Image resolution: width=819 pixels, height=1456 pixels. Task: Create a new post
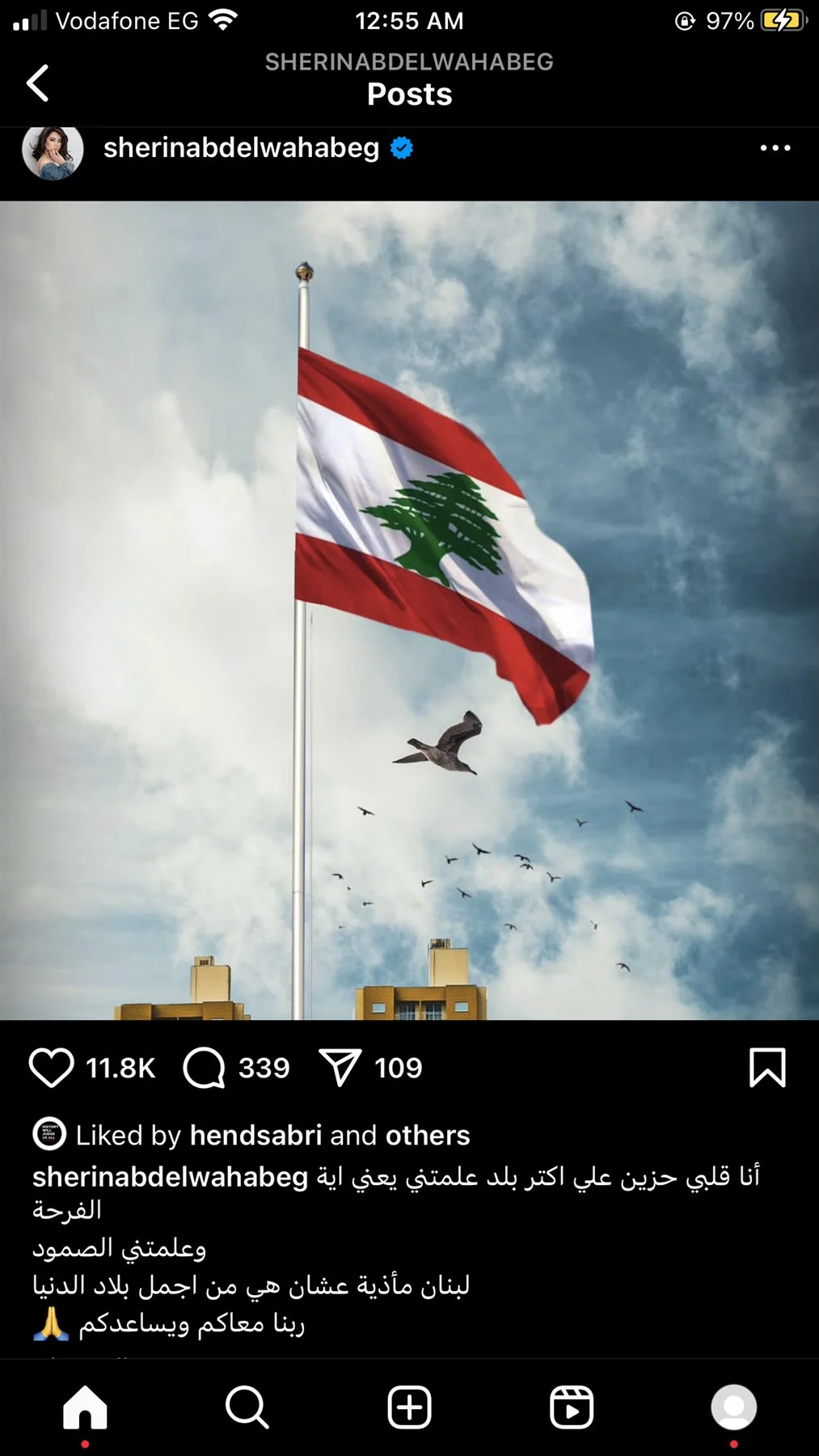(x=409, y=1407)
